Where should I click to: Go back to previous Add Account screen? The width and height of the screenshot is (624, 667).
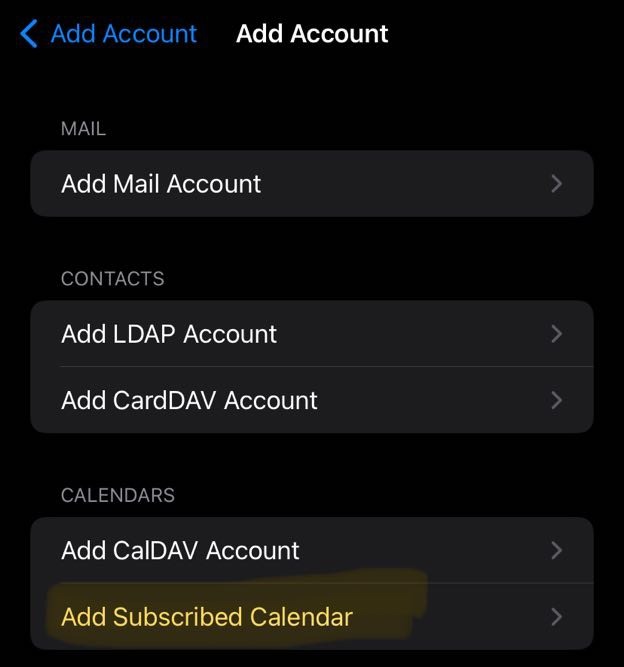(108, 34)
